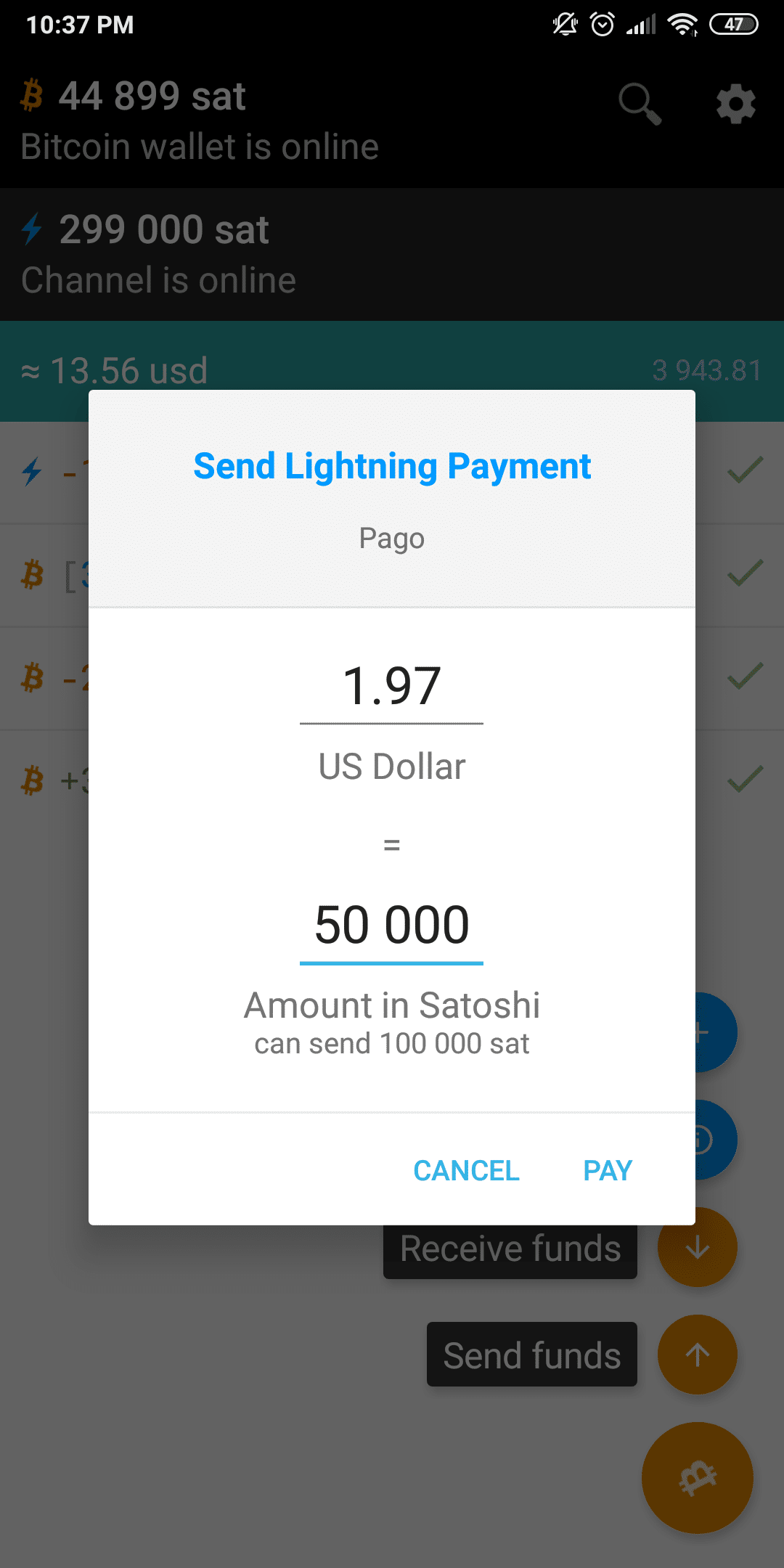784x1568 pixels.
Task: Click the Receive funds label
Action: [509, 1248]
